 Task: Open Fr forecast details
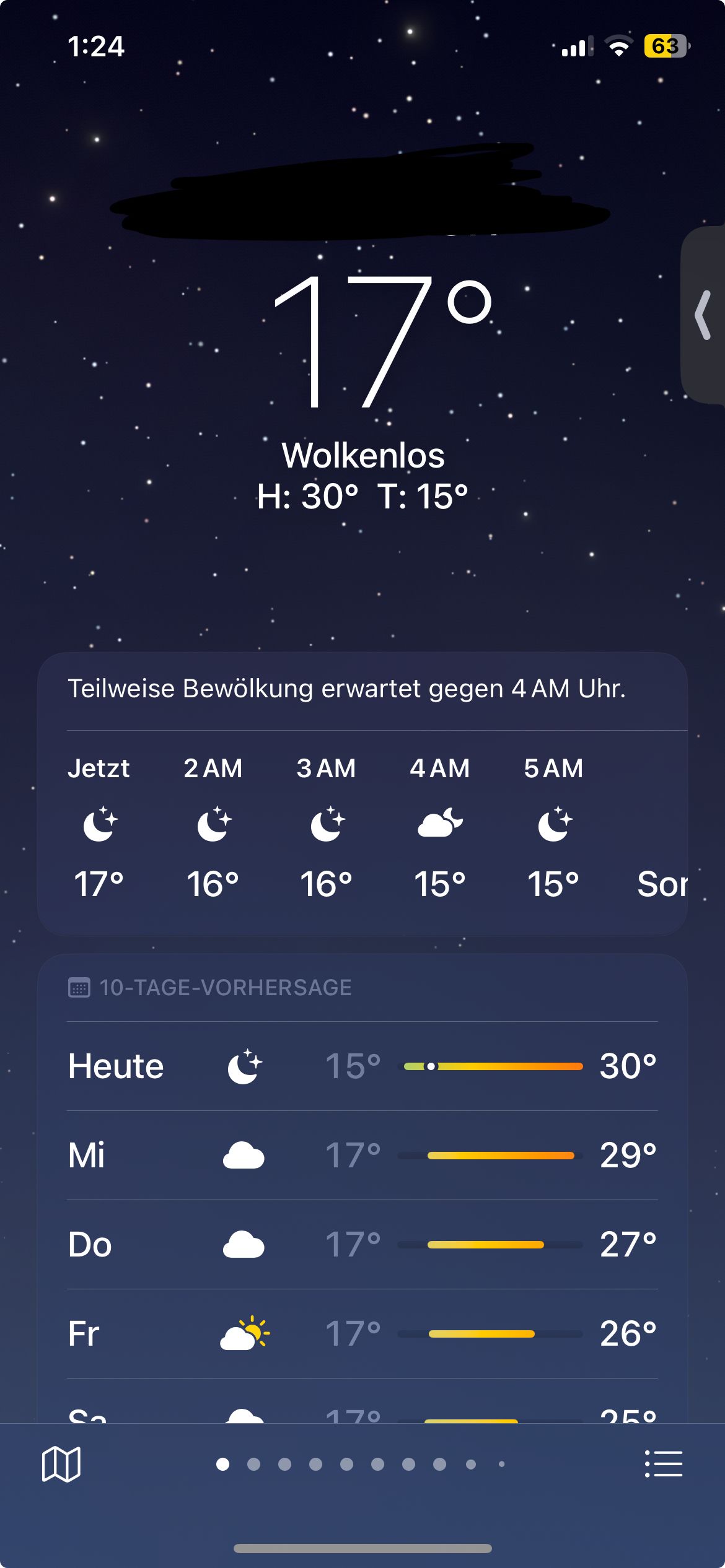(x=362, y=1333)
